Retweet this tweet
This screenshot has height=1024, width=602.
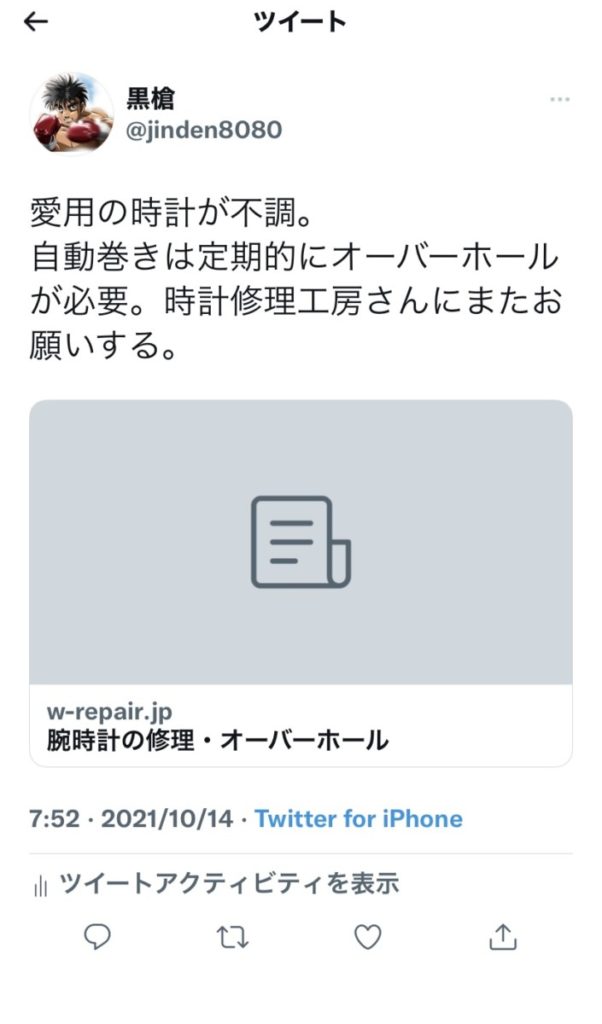233,936
